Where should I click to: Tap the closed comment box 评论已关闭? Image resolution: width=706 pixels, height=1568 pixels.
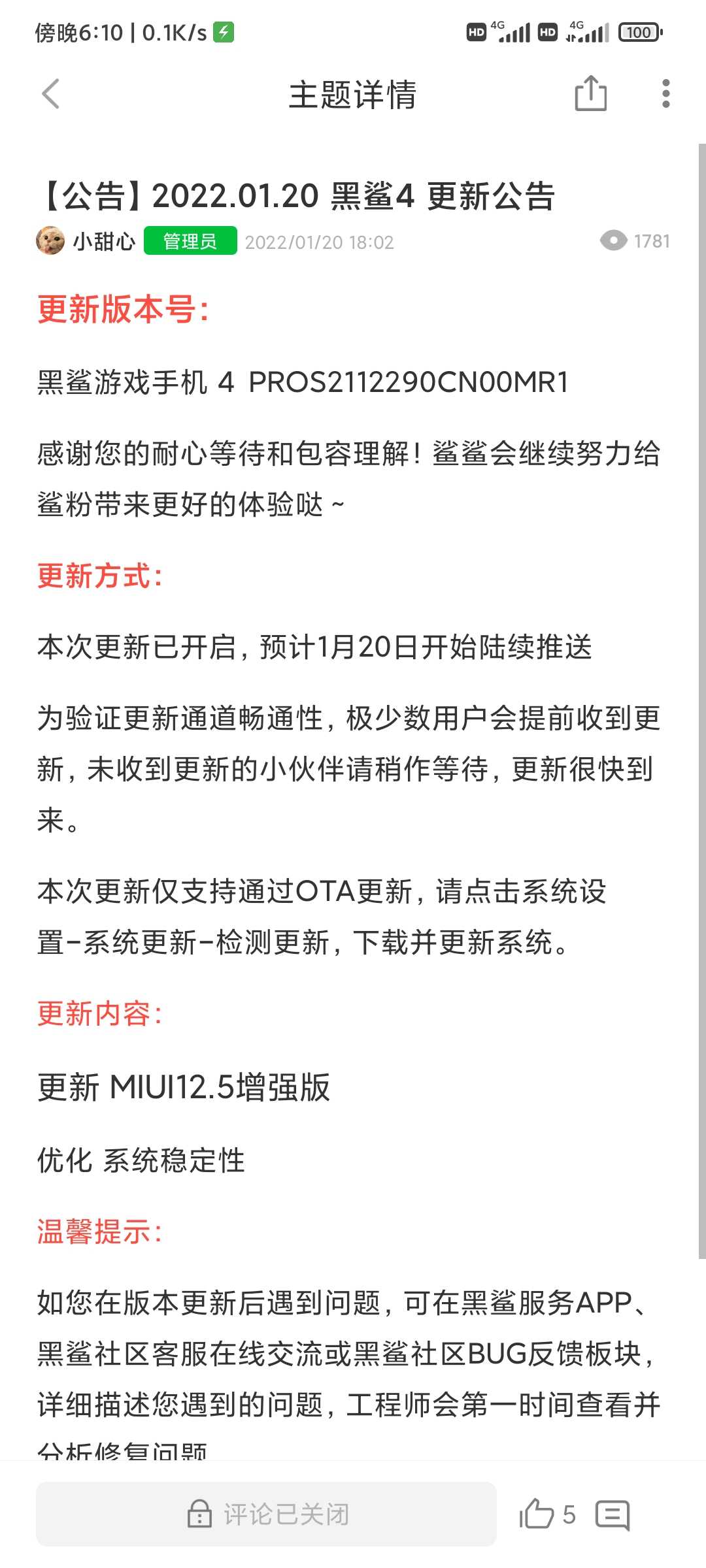(x=266, y=1514)
